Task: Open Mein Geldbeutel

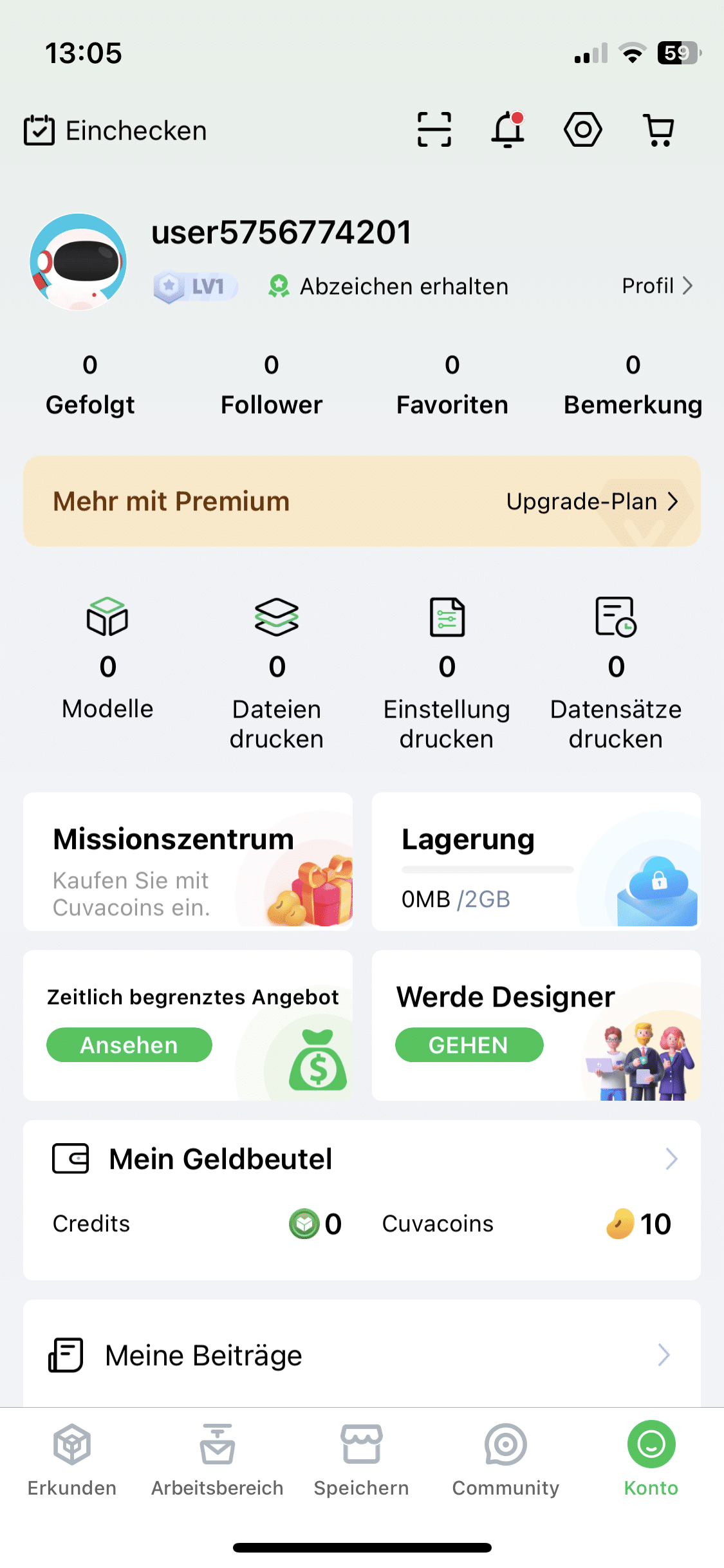Action: 362,1159
